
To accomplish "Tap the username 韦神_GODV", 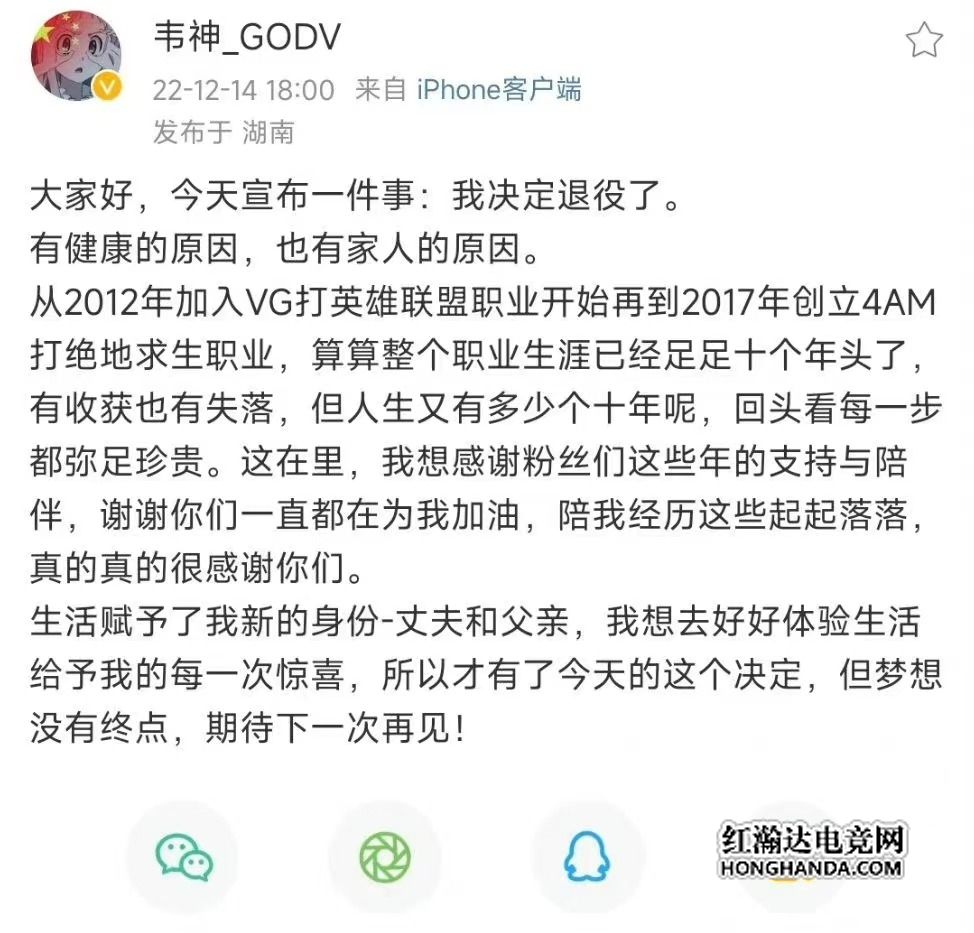I will (x=247, y=37).
